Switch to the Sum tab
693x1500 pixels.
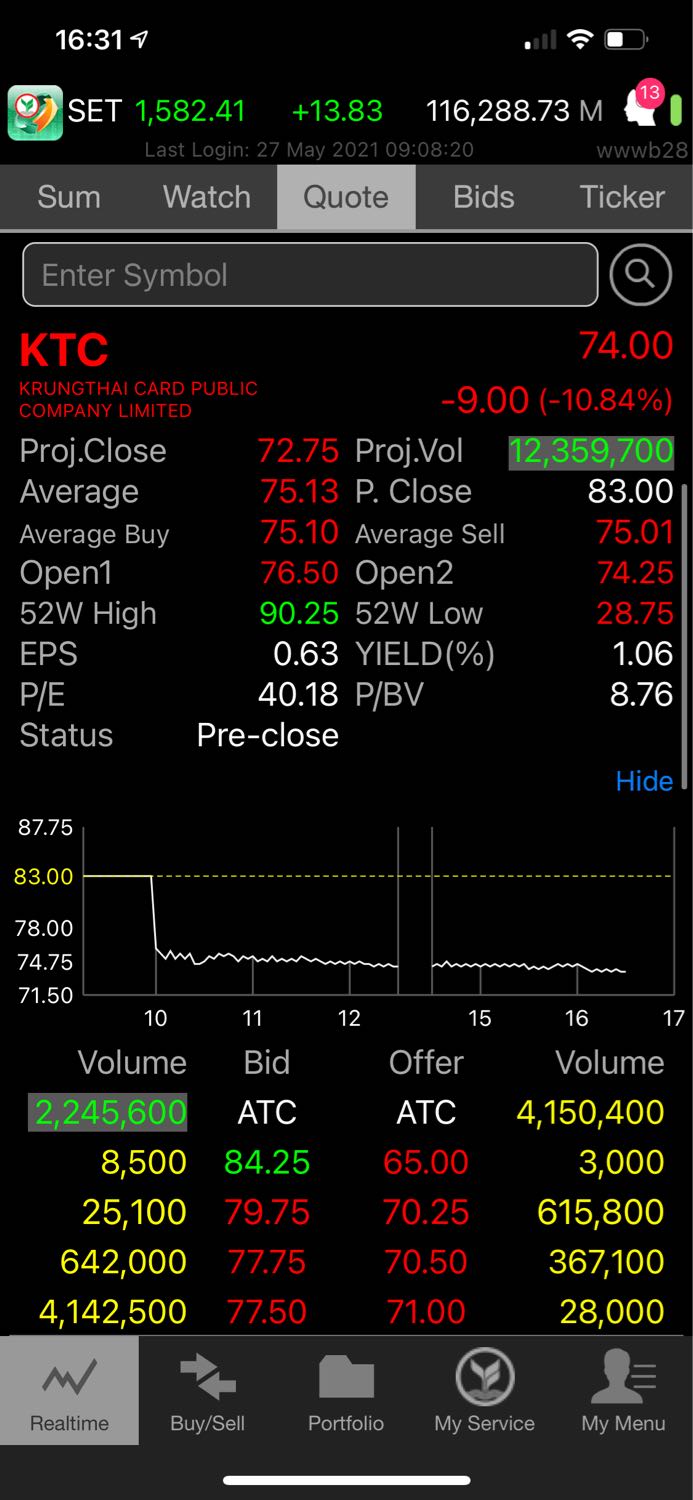[x=69, y=197]
